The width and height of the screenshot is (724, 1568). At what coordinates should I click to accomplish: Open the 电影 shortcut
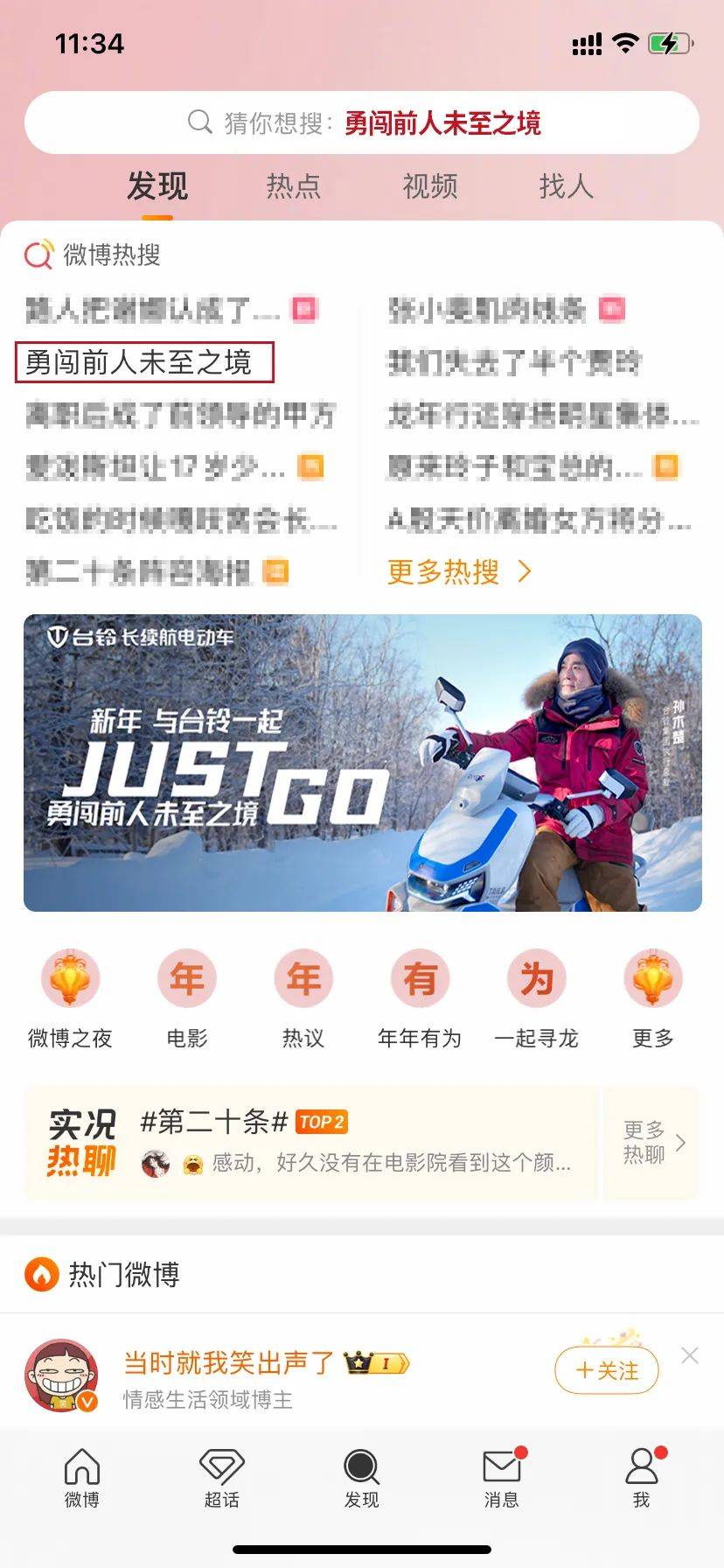187,999
